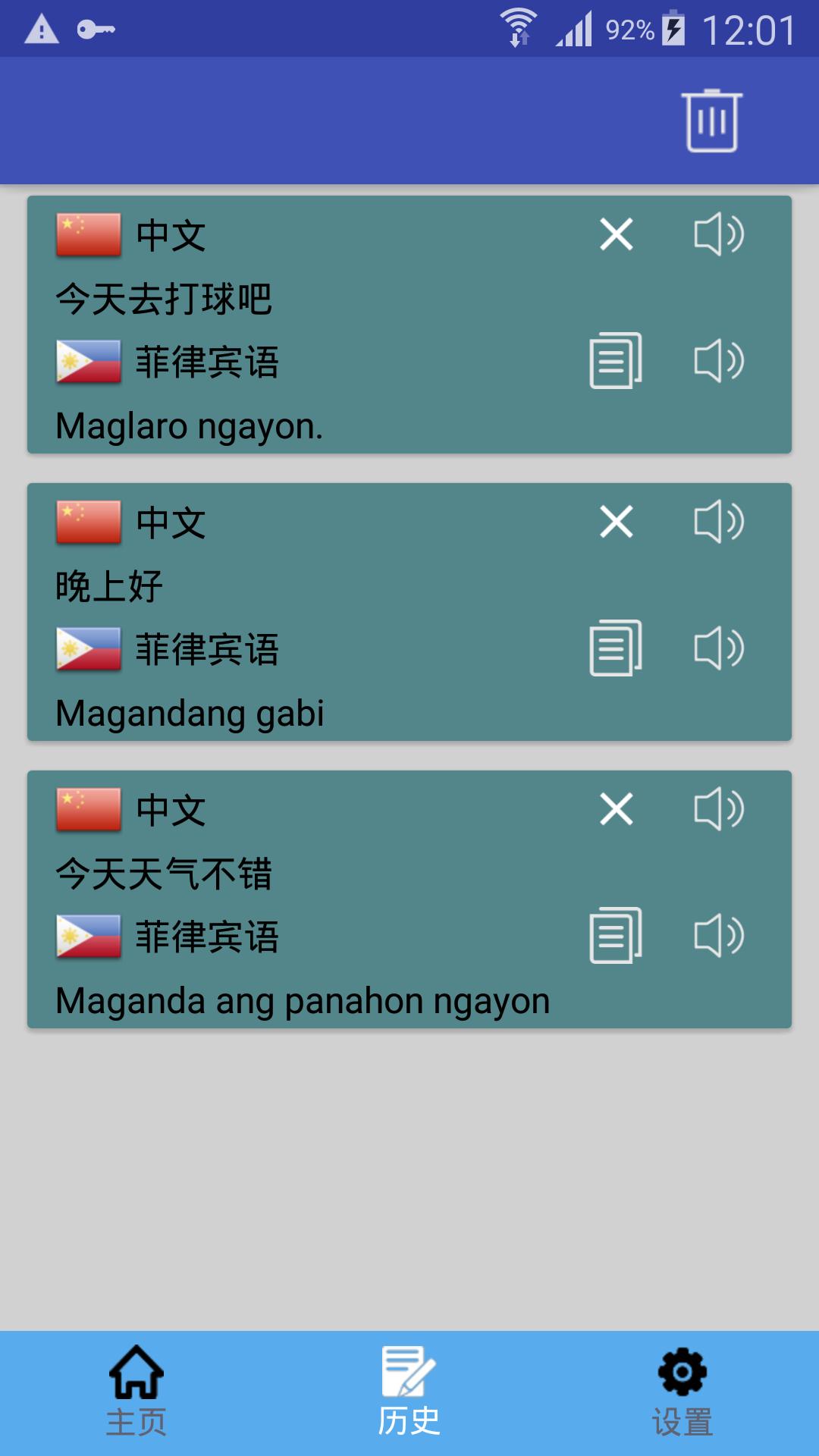819x1456 pixels.
Task: Go to the 主页 home tab
Action: [136, 1392]
